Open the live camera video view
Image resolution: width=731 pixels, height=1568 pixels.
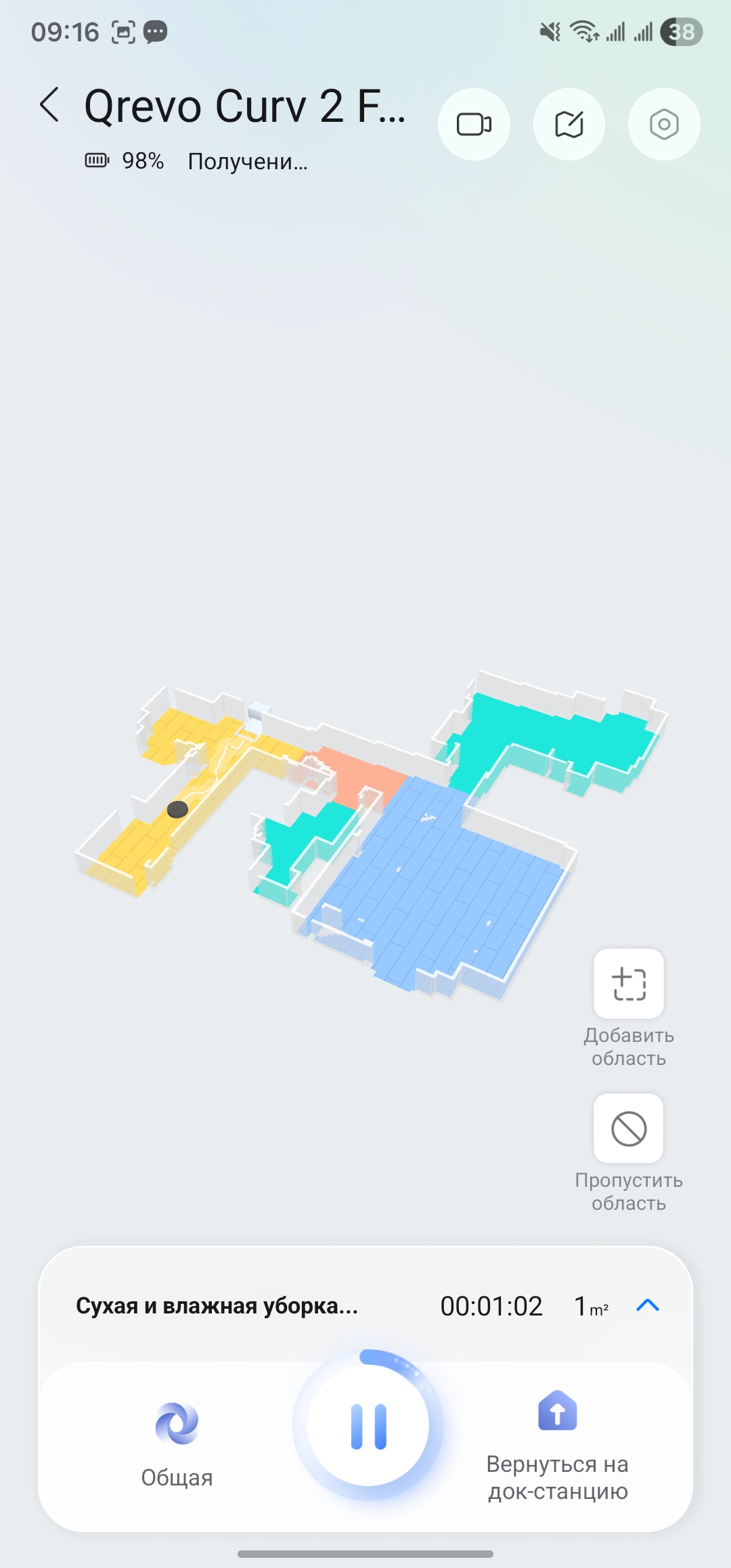[x=474, y=125]
